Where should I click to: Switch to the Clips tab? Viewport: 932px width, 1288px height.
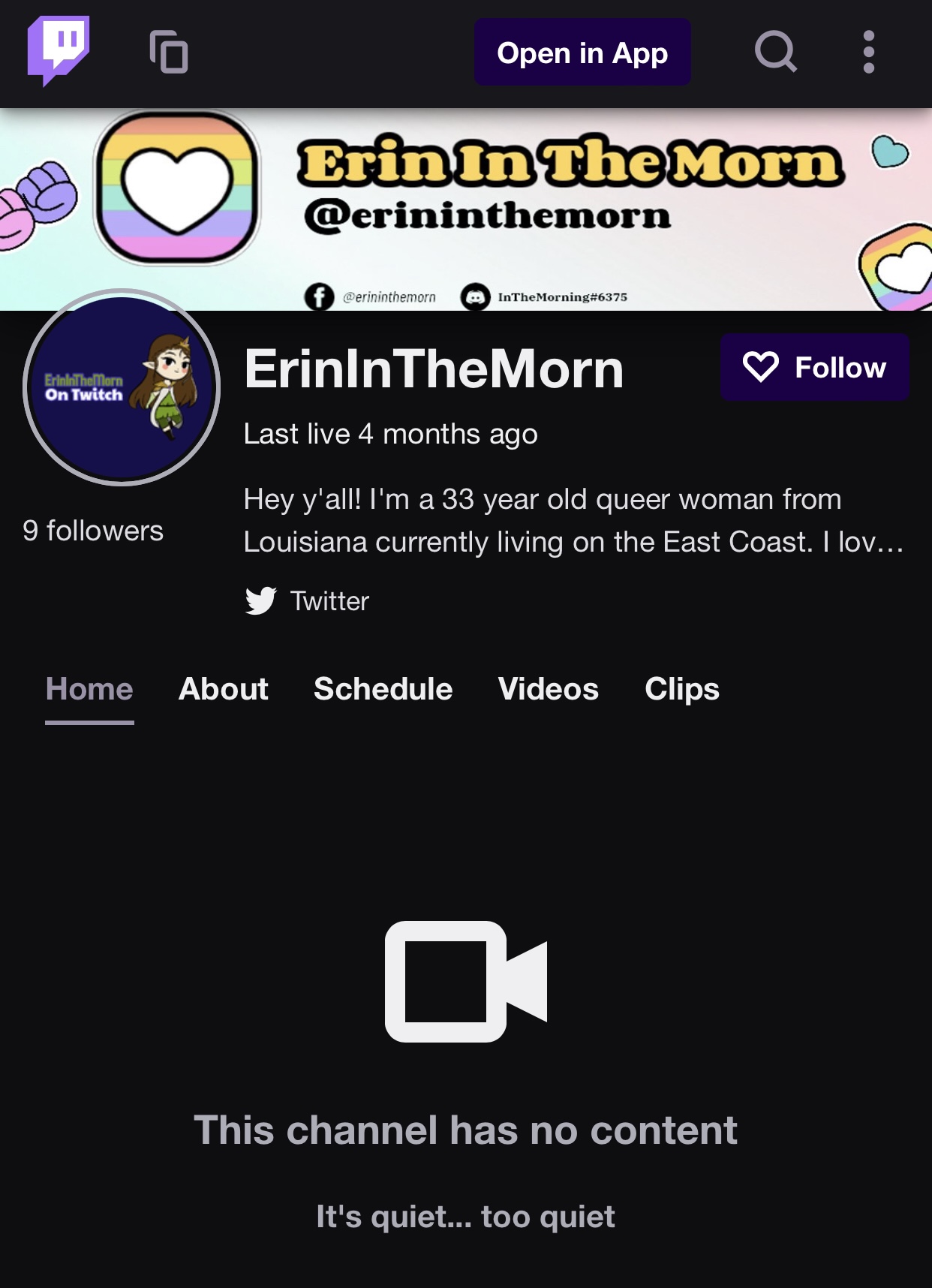681,689
